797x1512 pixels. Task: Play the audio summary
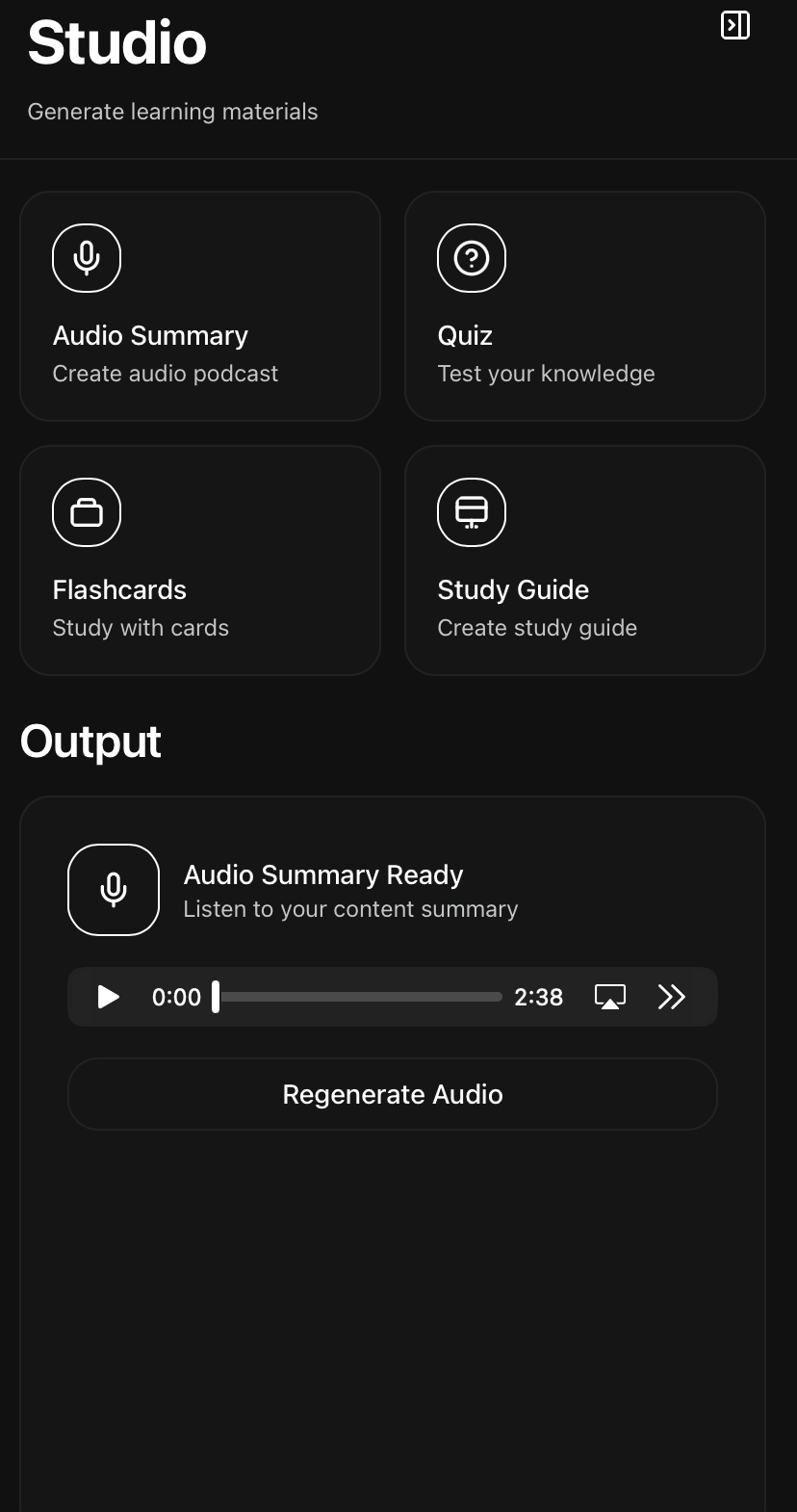point(109,997)
